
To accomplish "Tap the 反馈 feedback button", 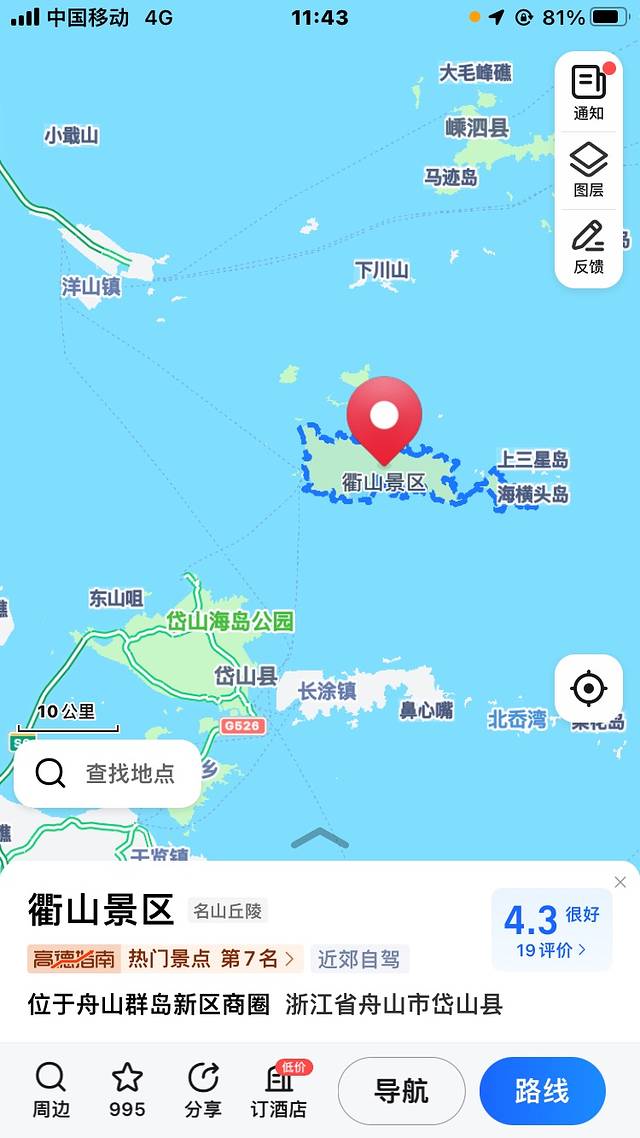I will 588,246.
